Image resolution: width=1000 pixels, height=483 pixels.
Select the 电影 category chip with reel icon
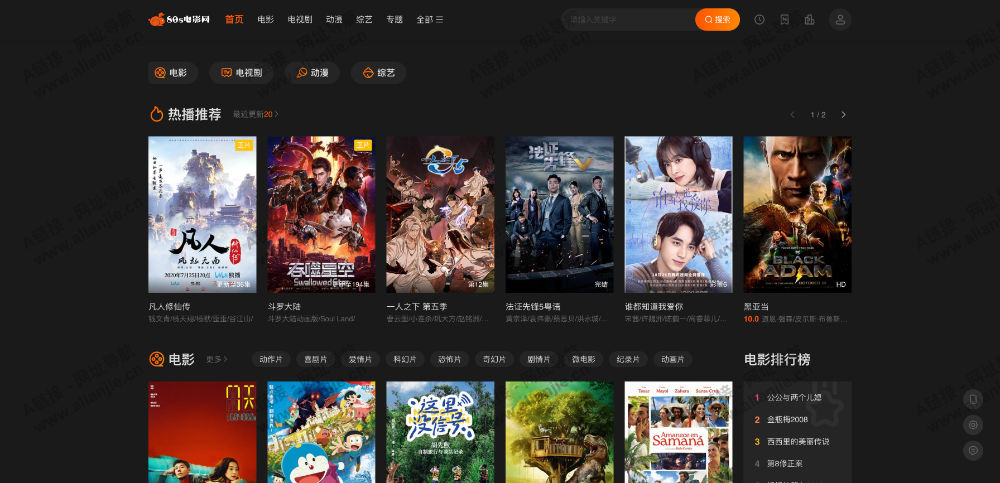[x=172, y=73]
